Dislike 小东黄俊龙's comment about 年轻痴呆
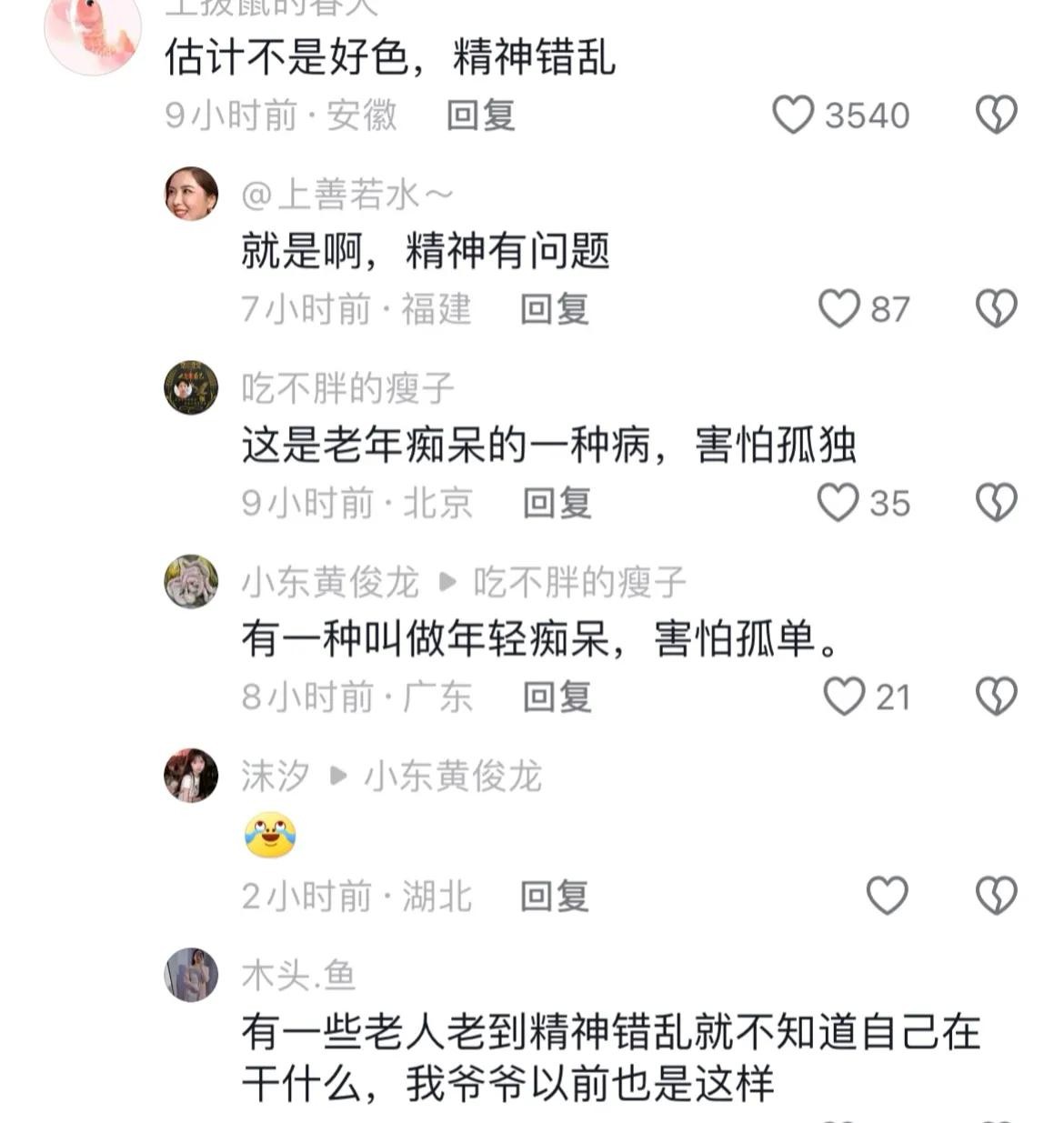 click(x=996, y=697)
